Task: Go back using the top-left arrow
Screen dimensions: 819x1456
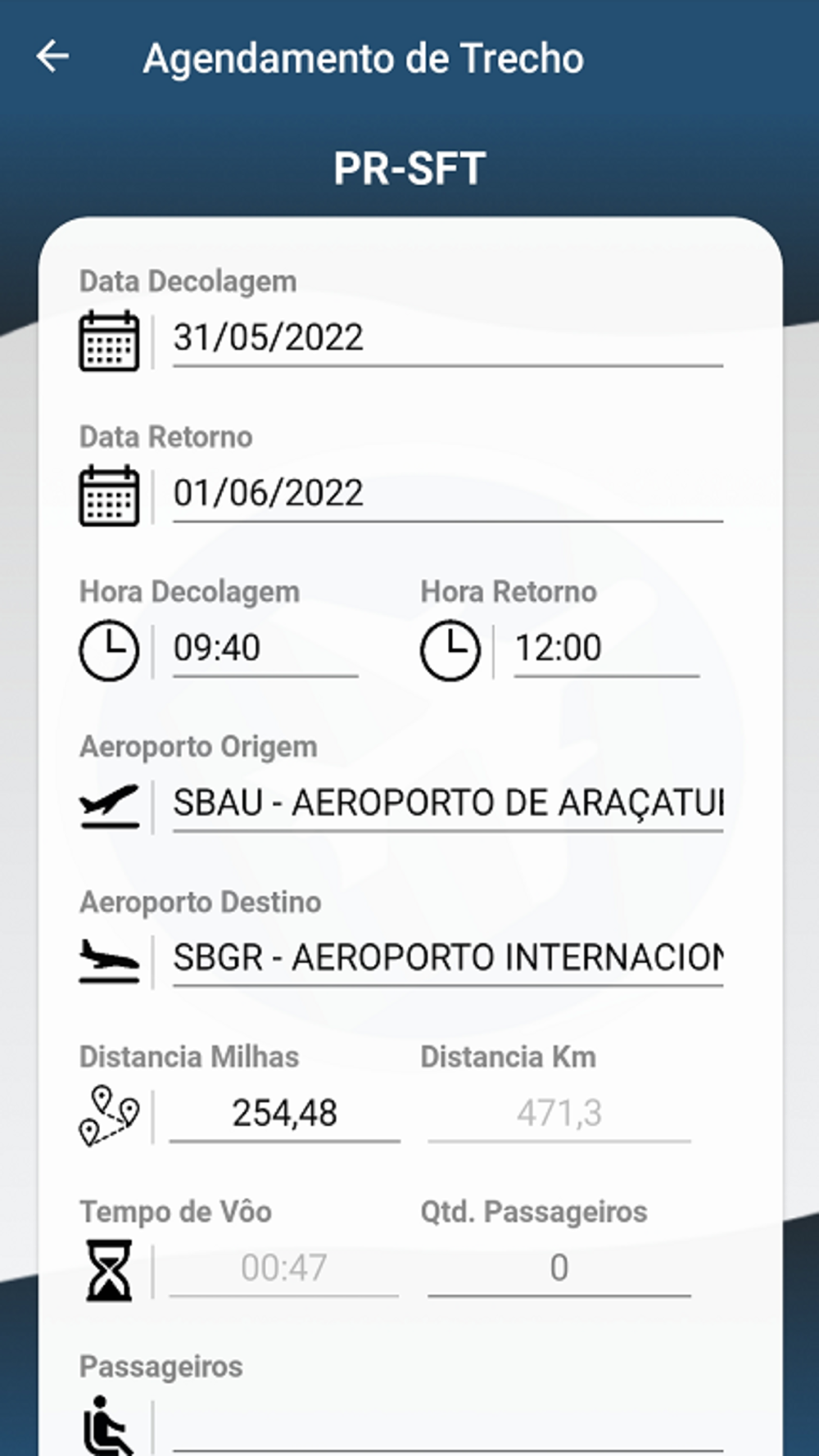Action: [x=52, y=57]
